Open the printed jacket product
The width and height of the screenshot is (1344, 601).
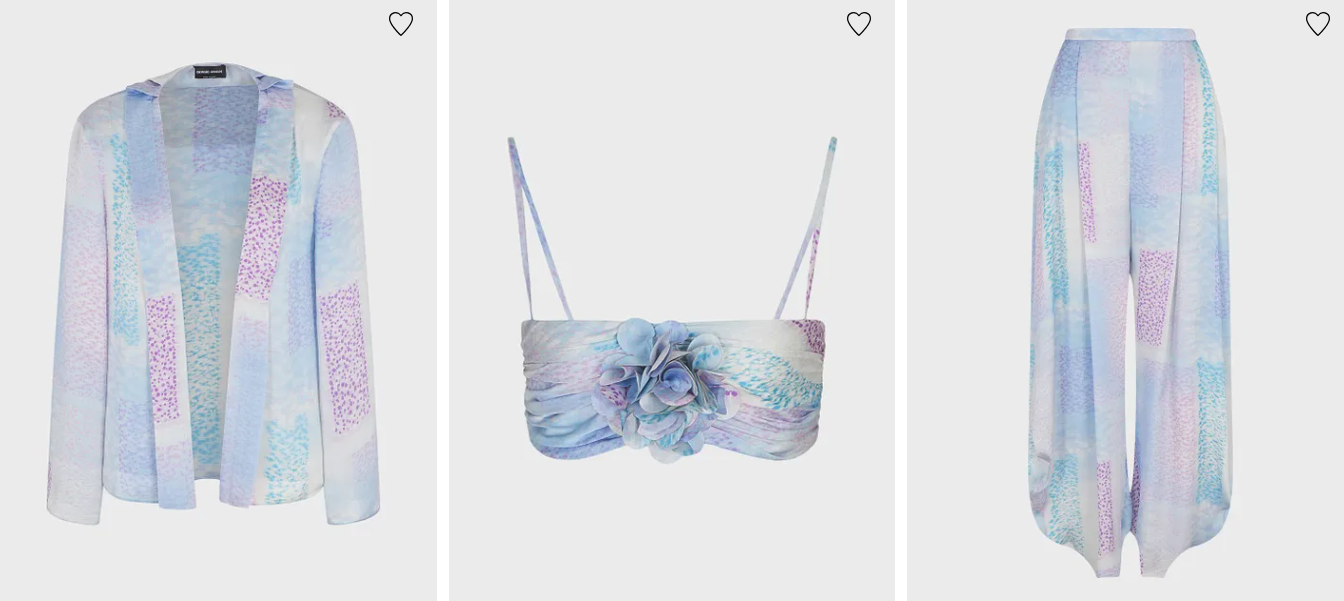point(215,300)
